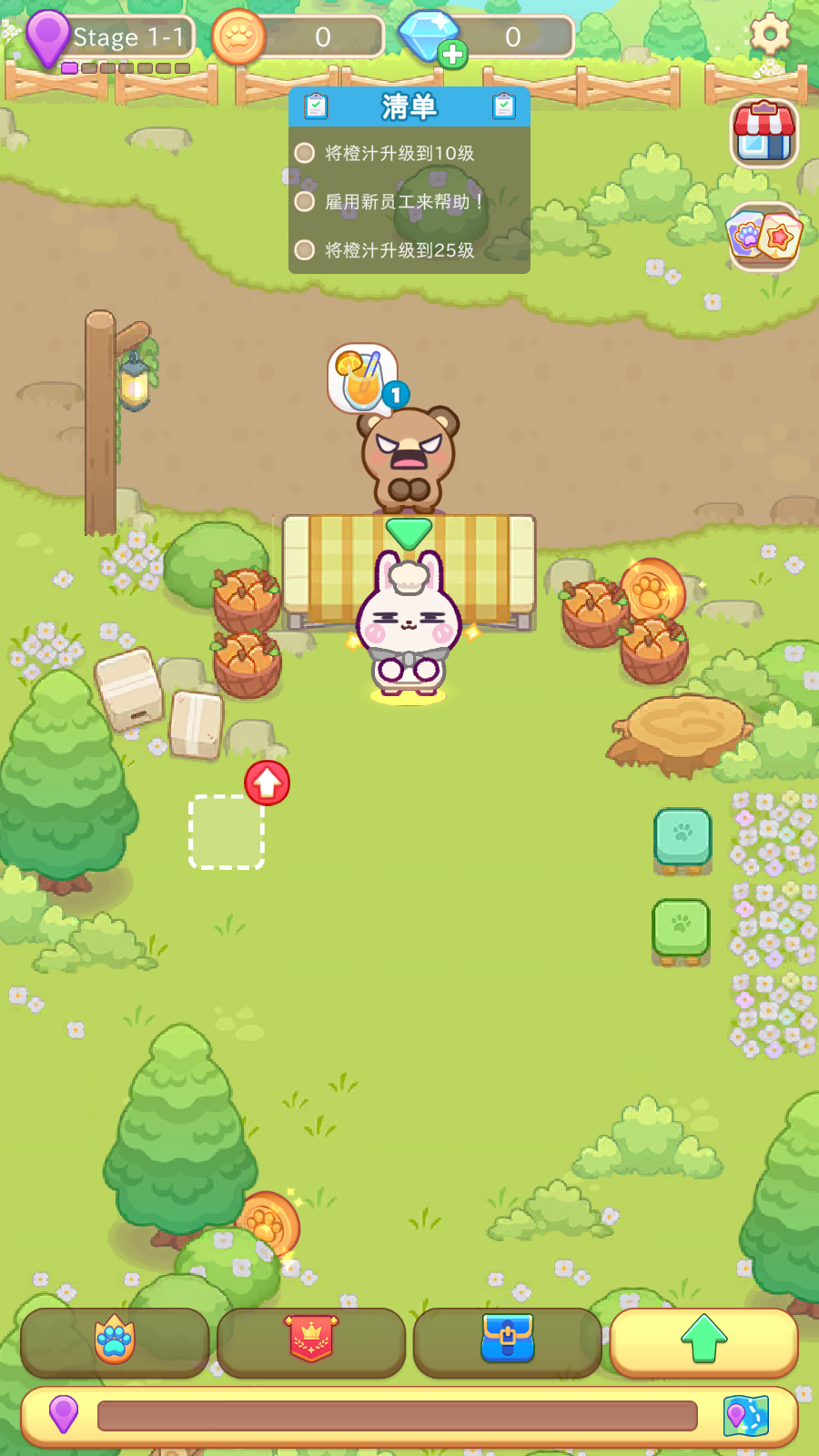
Task: Open the 清单 checklist panel
Action: (x=409, y=107)
